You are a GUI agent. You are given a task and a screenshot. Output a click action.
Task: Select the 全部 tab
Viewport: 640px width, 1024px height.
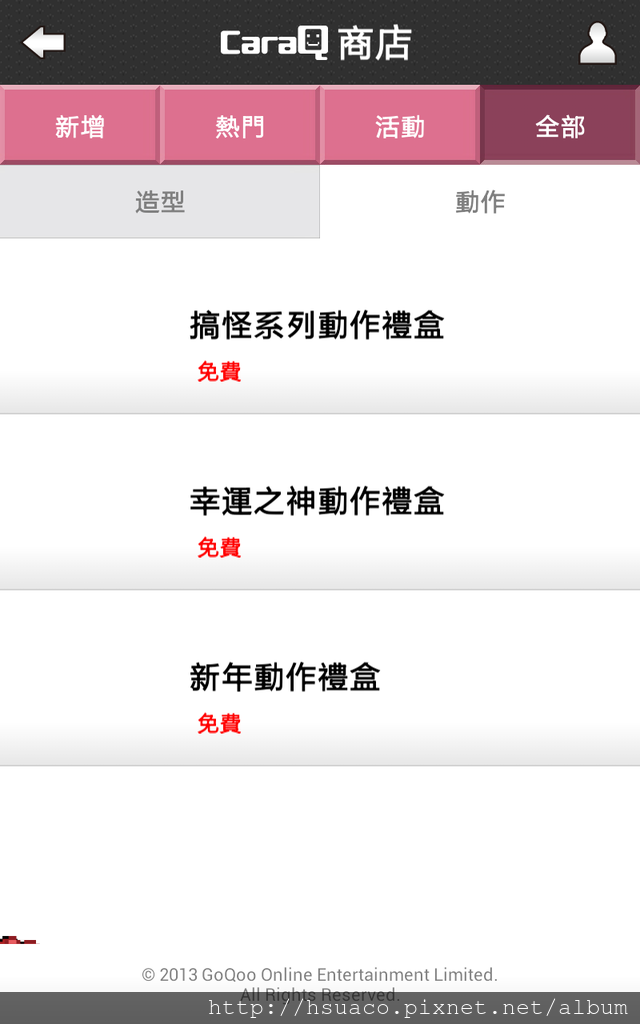560,126
